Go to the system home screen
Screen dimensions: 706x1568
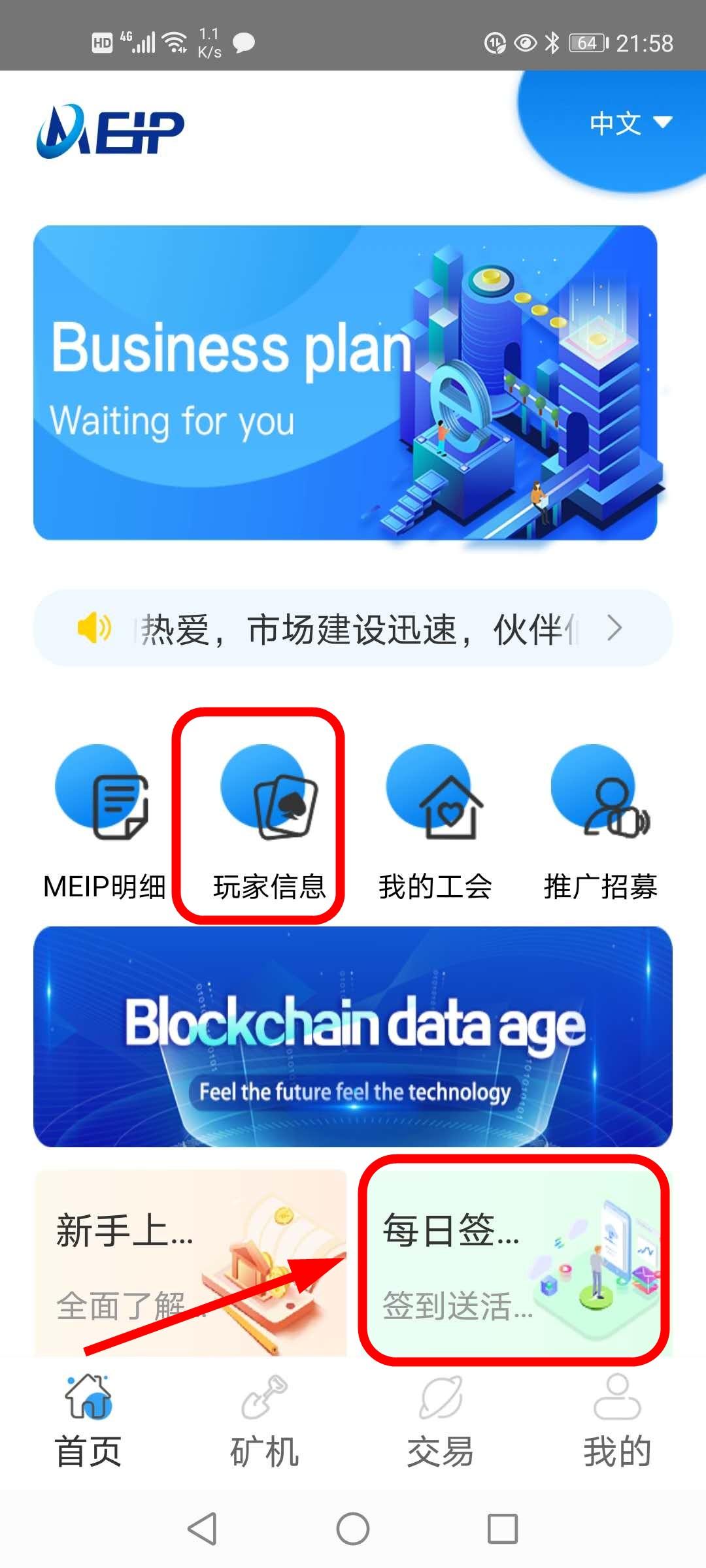pyautogui.click(x=353, y=1529)
